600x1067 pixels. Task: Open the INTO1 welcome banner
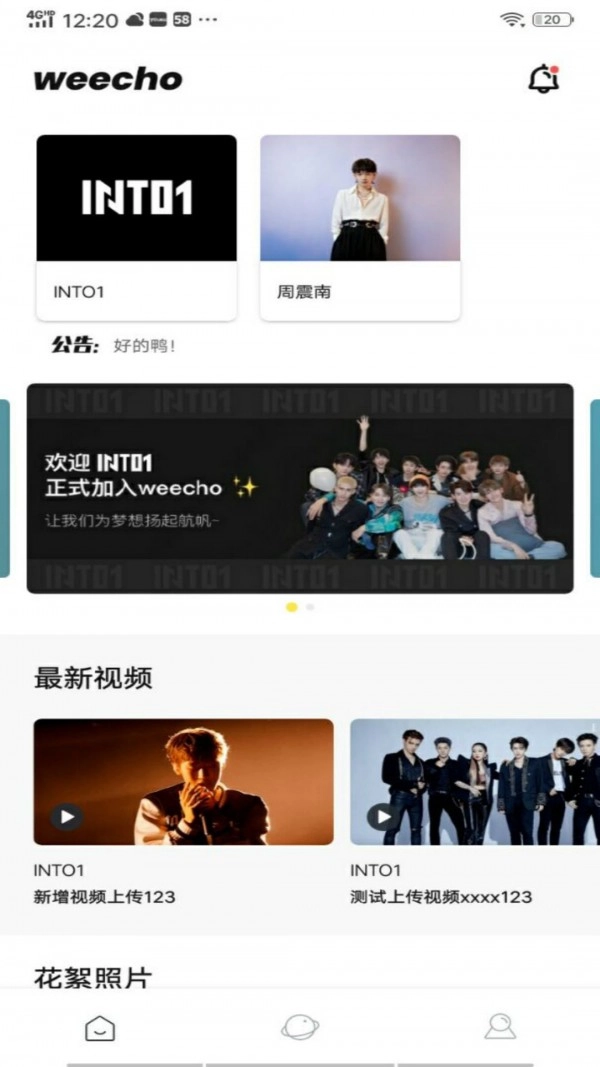click(300, 488)
